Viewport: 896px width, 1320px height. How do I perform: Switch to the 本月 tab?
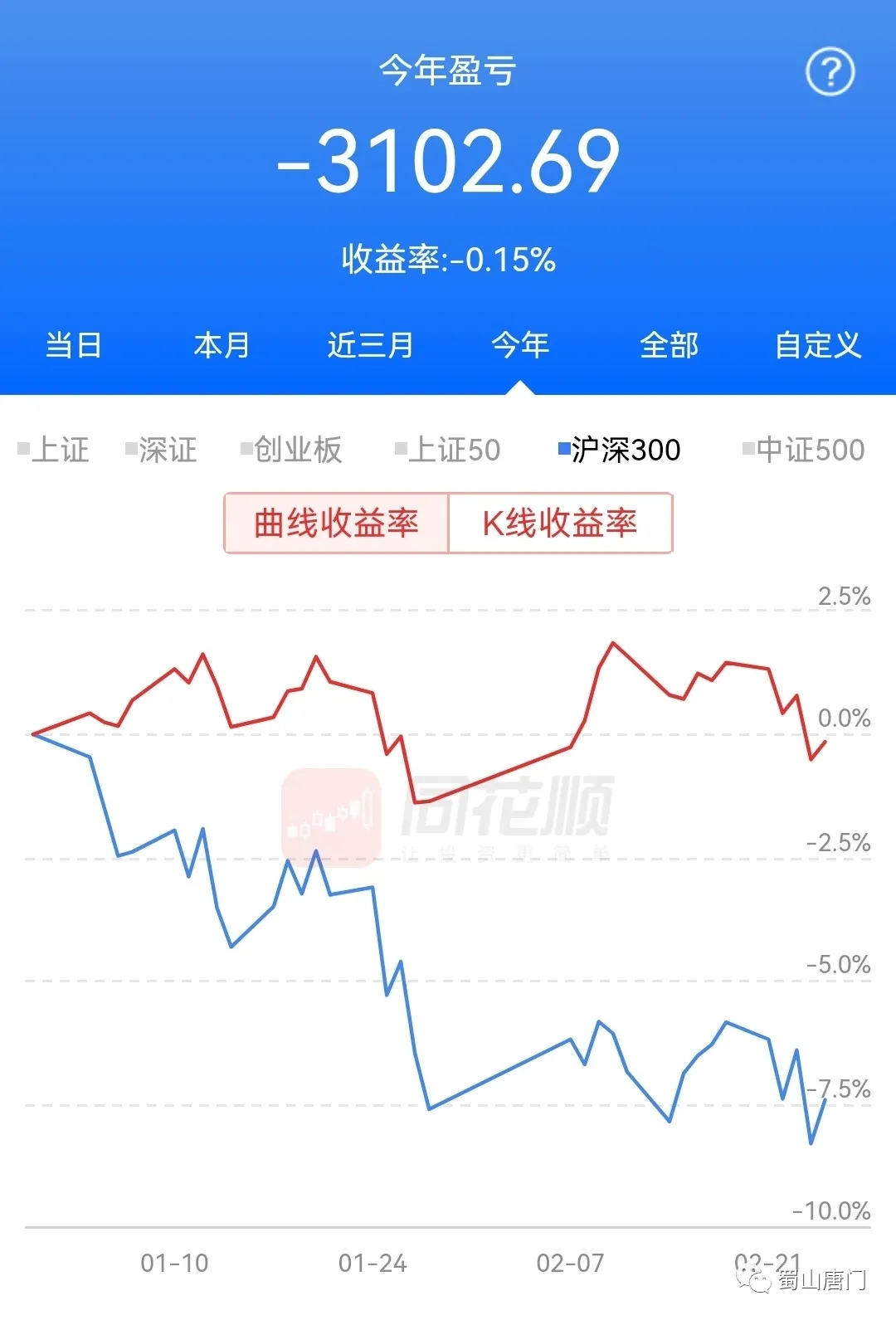pyautogui.click(x=222, y=345)
